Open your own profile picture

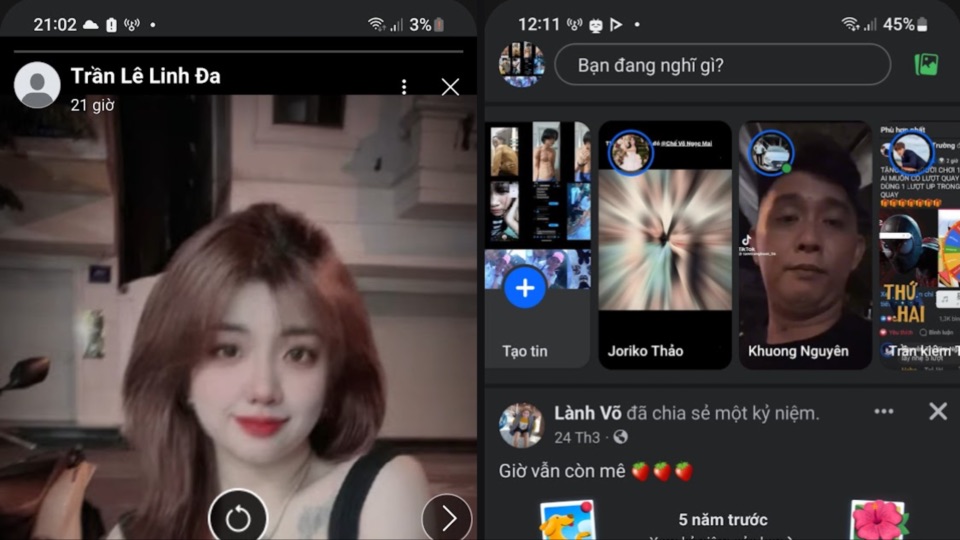click(521, 65)
